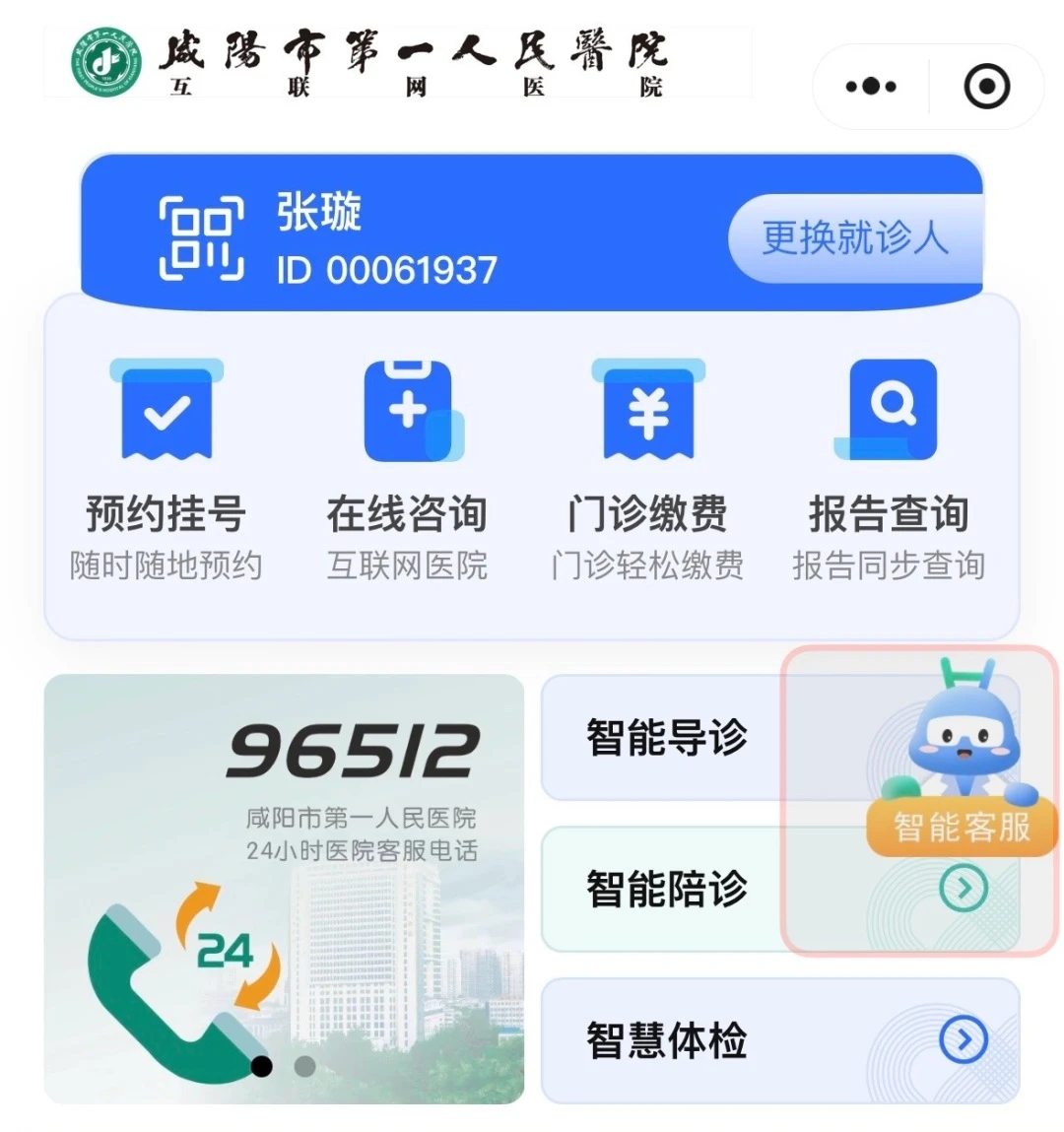Open 智能导诊 smart triage
The width and height of the screenshot is (1064, 1132).
pos(665,738)
